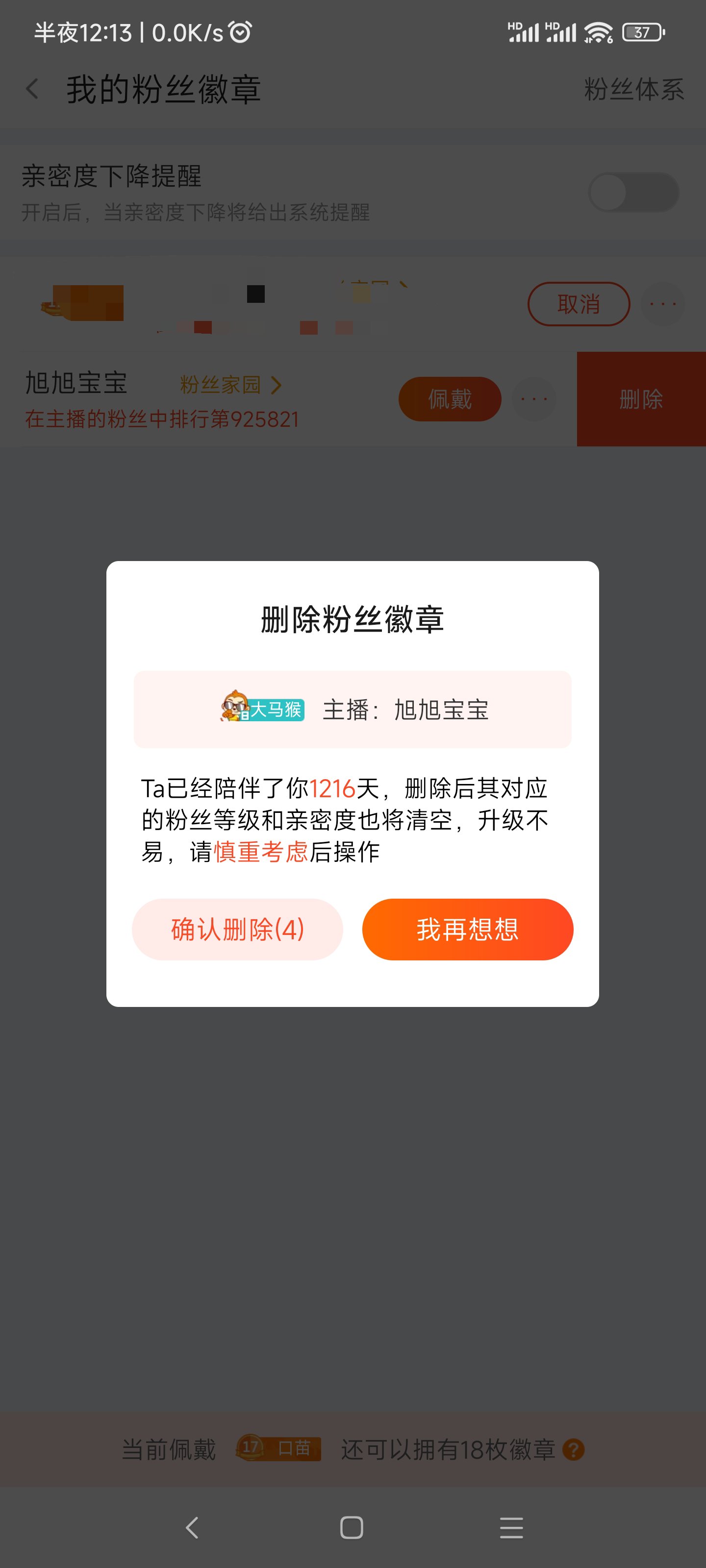The height and width of the screenshot is (1568, 706).
Task: Choose 我再想想 to keep the badge
Action: click(467, 929)
